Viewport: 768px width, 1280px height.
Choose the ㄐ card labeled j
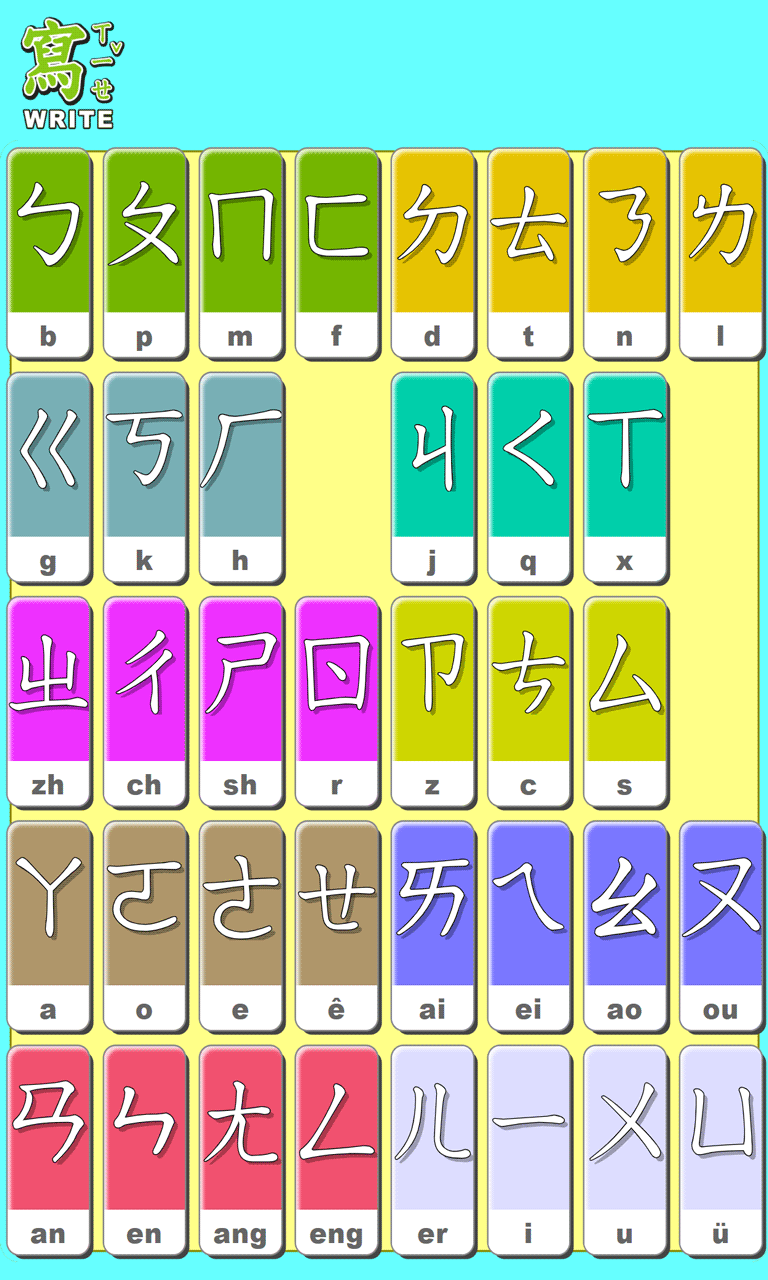[x=433, y=478]
